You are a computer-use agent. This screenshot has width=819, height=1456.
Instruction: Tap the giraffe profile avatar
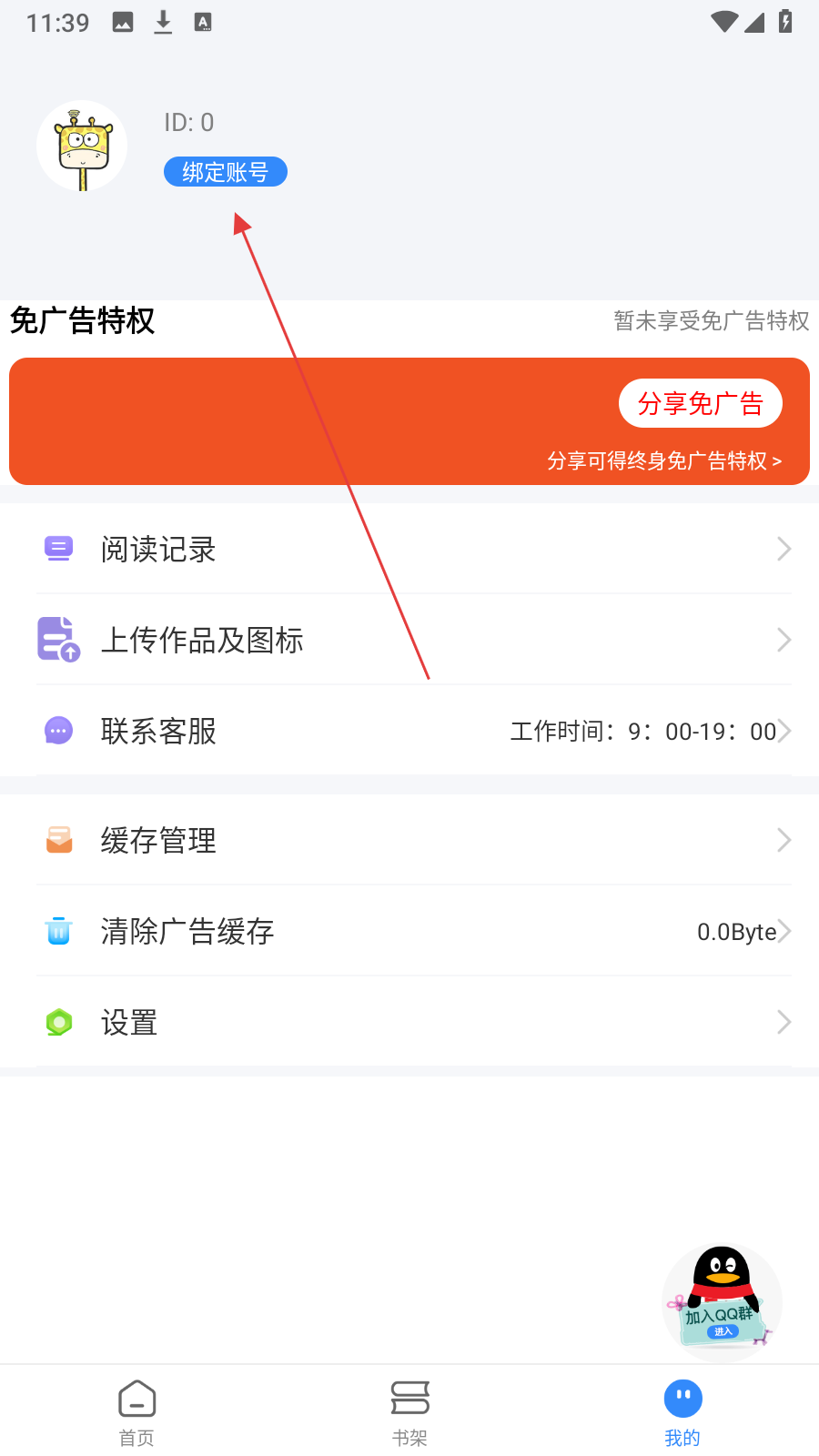coord(82,146)
